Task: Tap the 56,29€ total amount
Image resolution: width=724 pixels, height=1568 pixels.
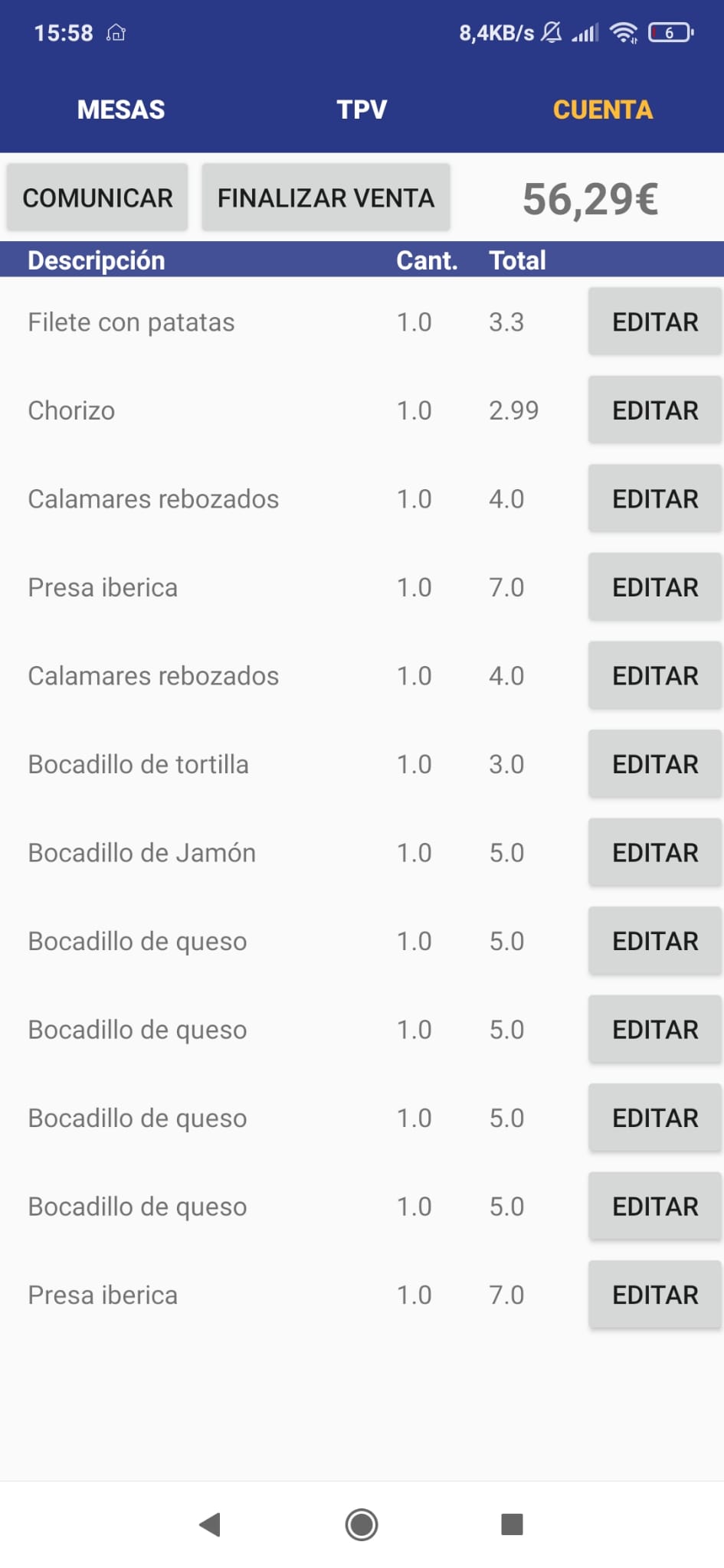Action: [x=591, y=198]
